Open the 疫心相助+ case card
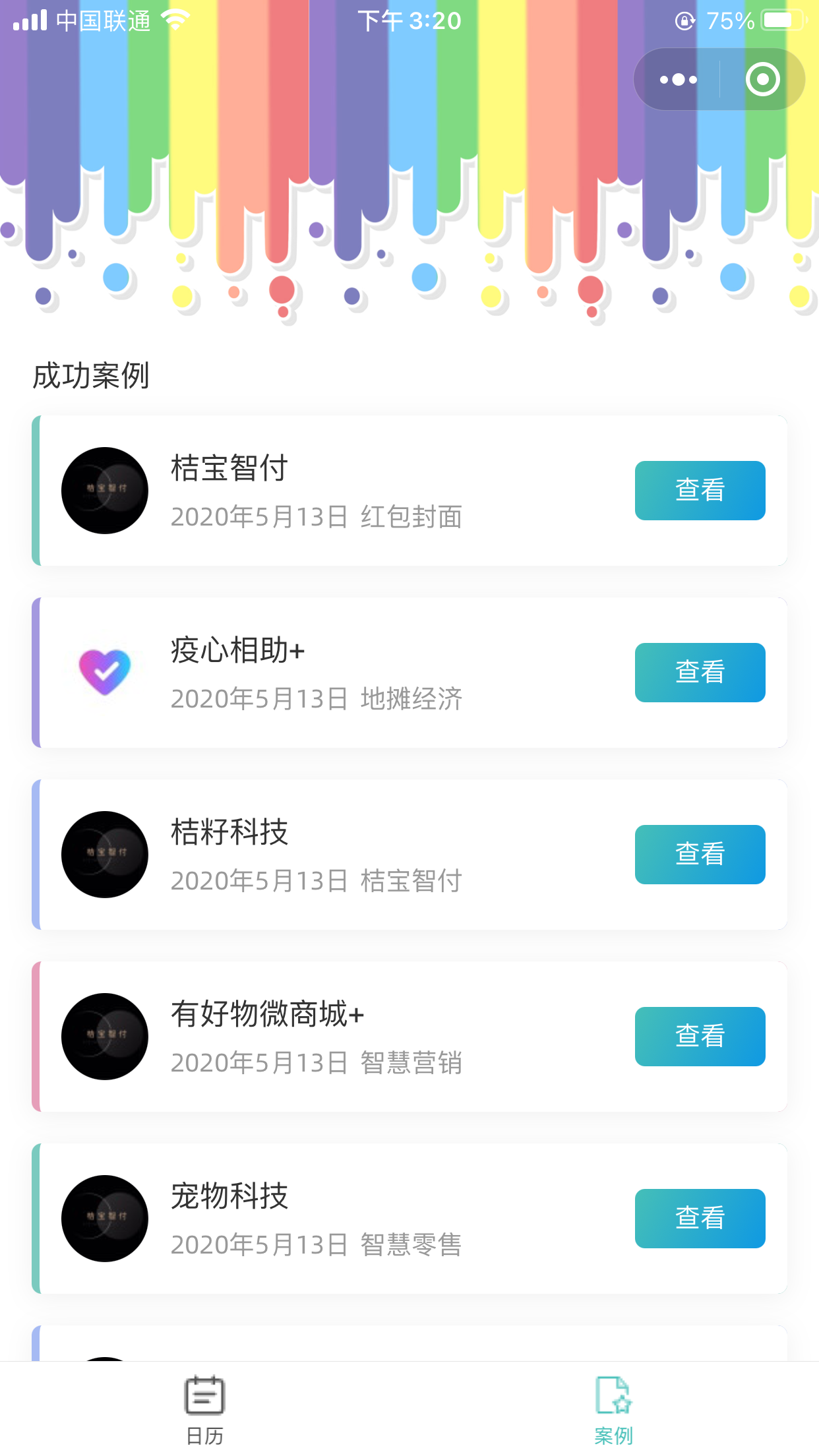Viewport: 819px width, 1456px height. click(409, 673)
